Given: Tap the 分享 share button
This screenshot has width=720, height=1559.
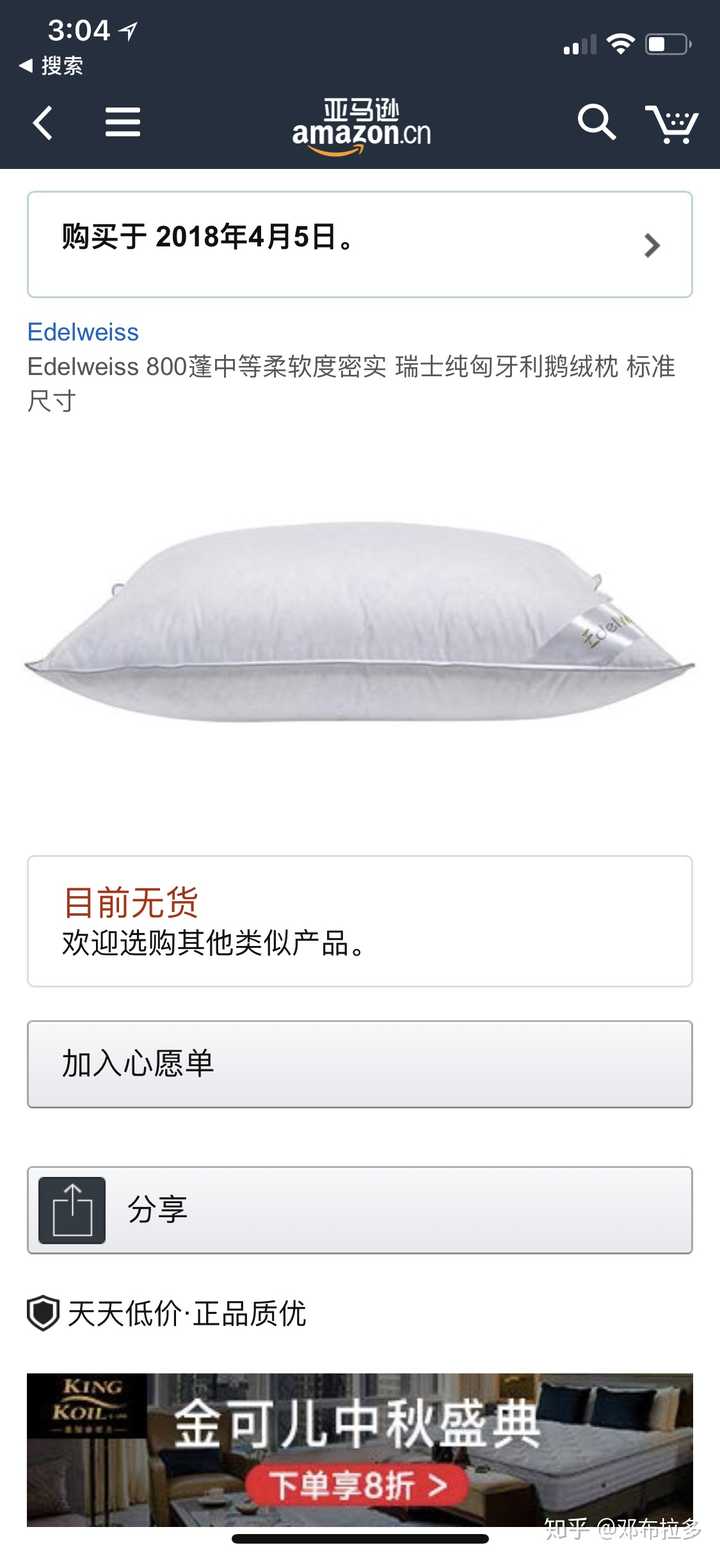Looking at the screenshot, I should pos(360,1209).
